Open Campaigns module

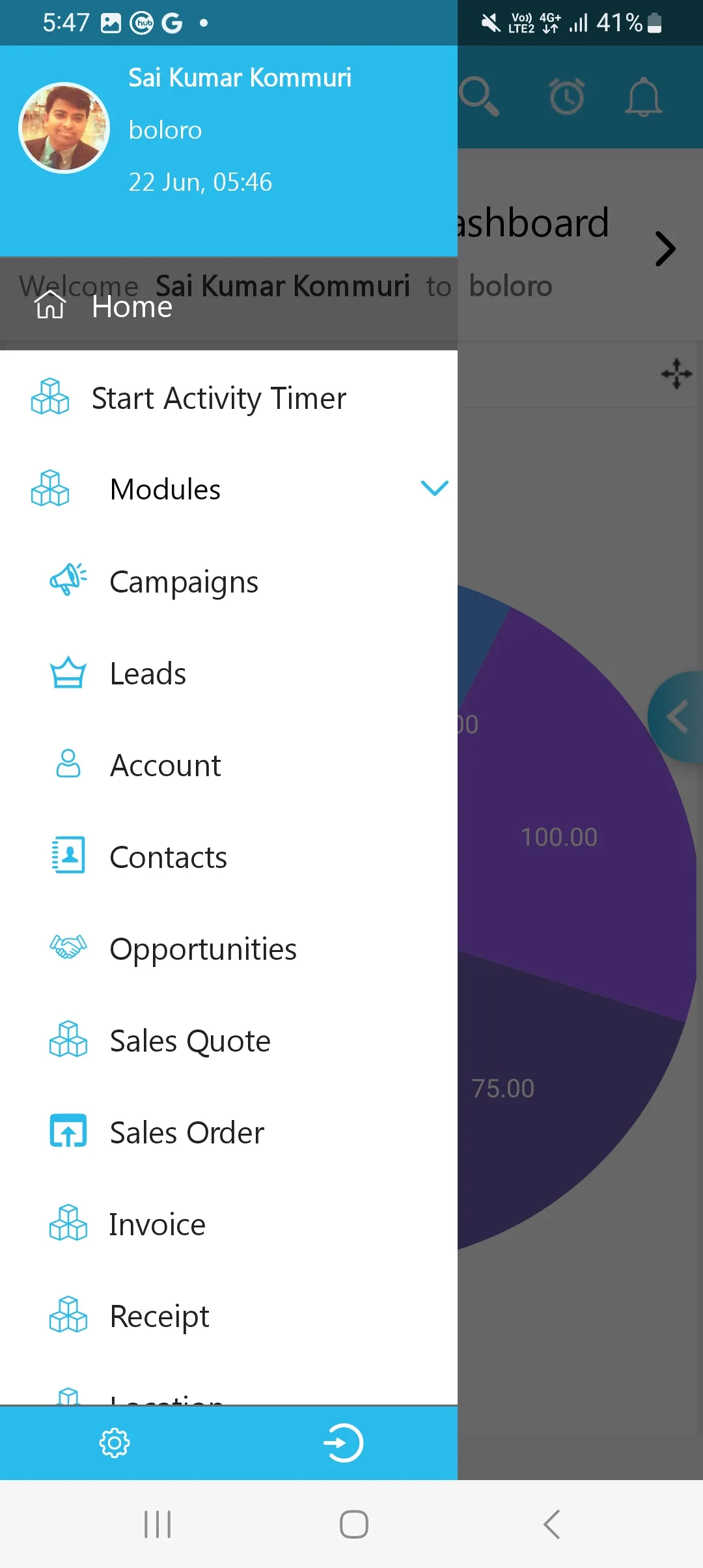click(228, 581)
